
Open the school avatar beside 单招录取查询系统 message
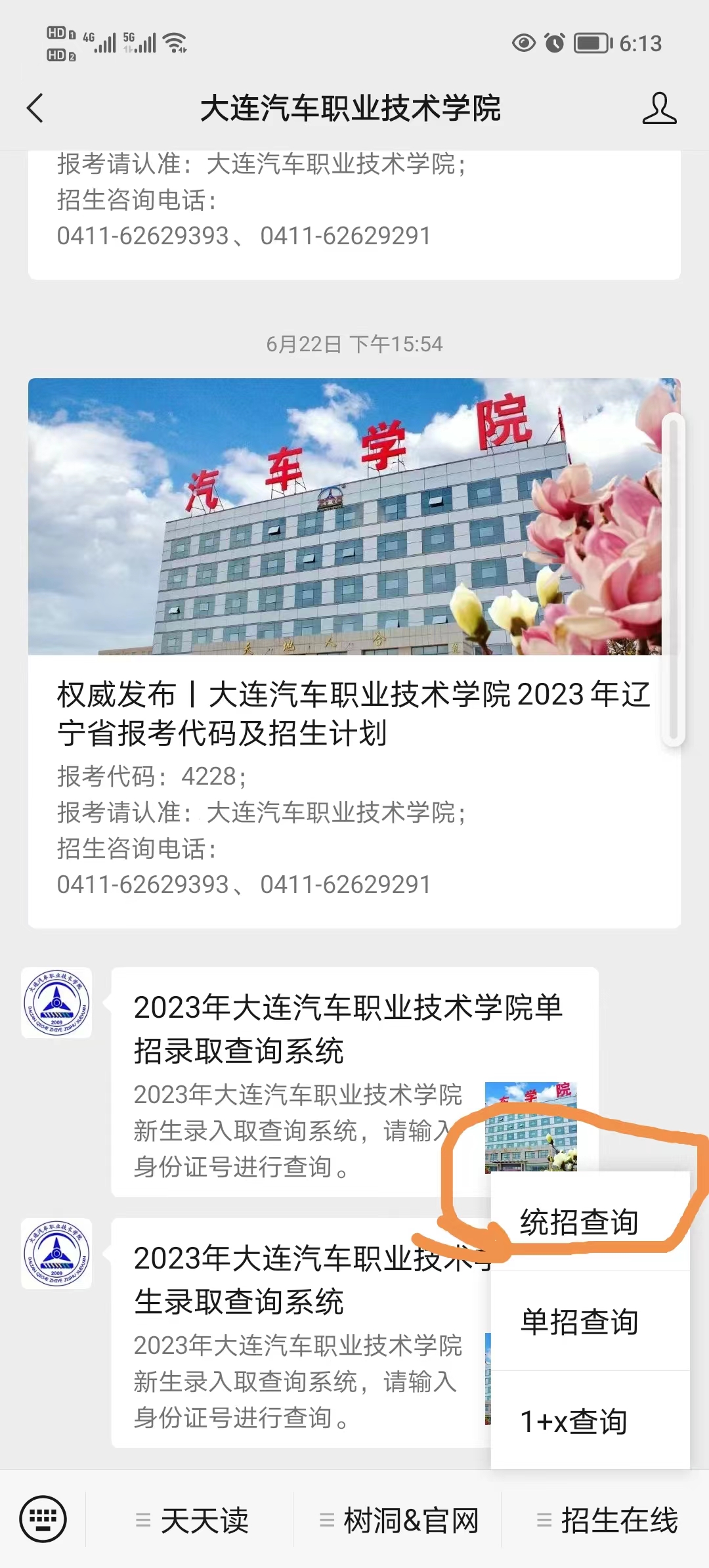coord(56,1003)
